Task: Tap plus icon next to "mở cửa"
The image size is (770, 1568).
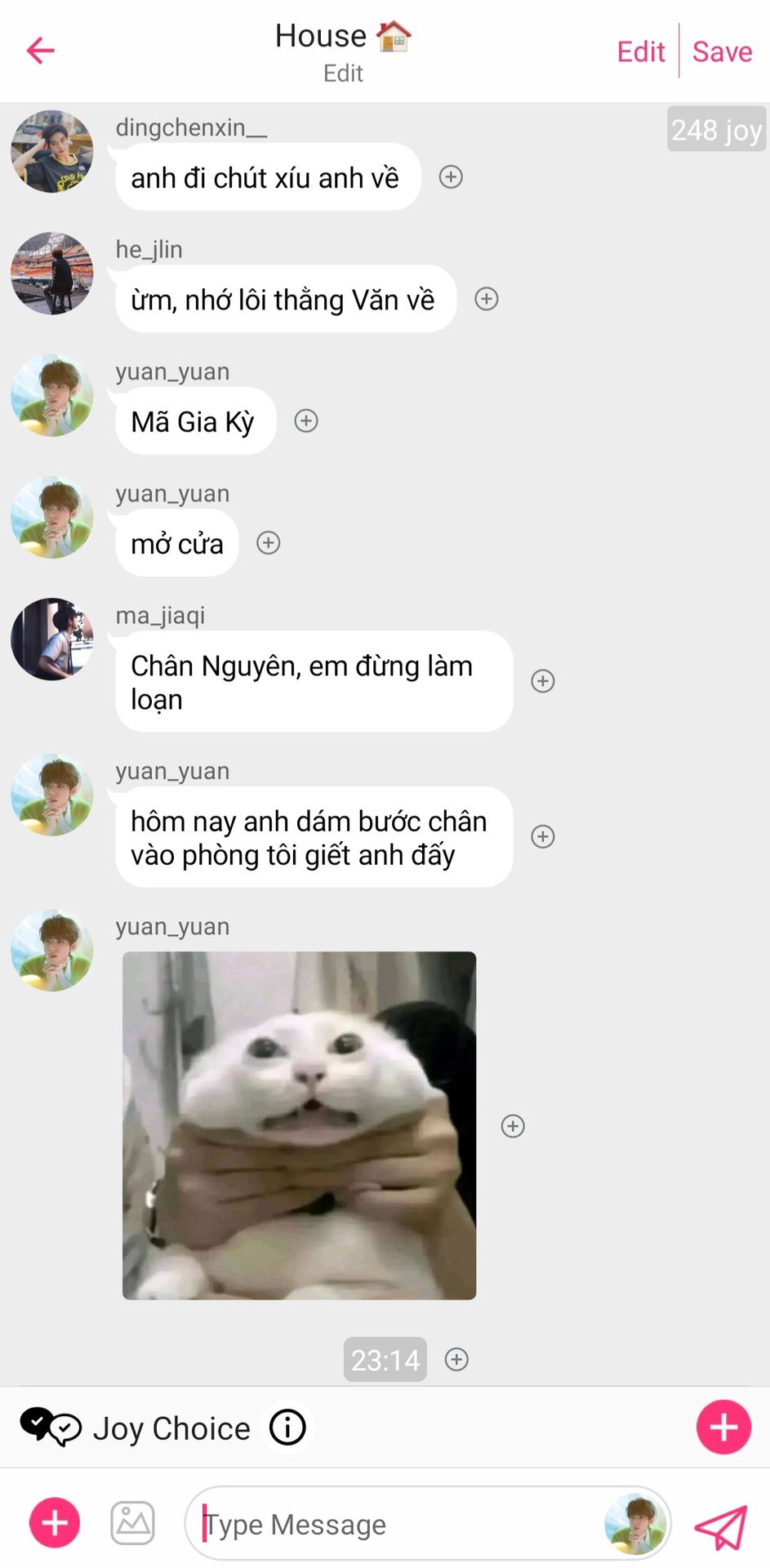Action: click(x=269, y=543)
